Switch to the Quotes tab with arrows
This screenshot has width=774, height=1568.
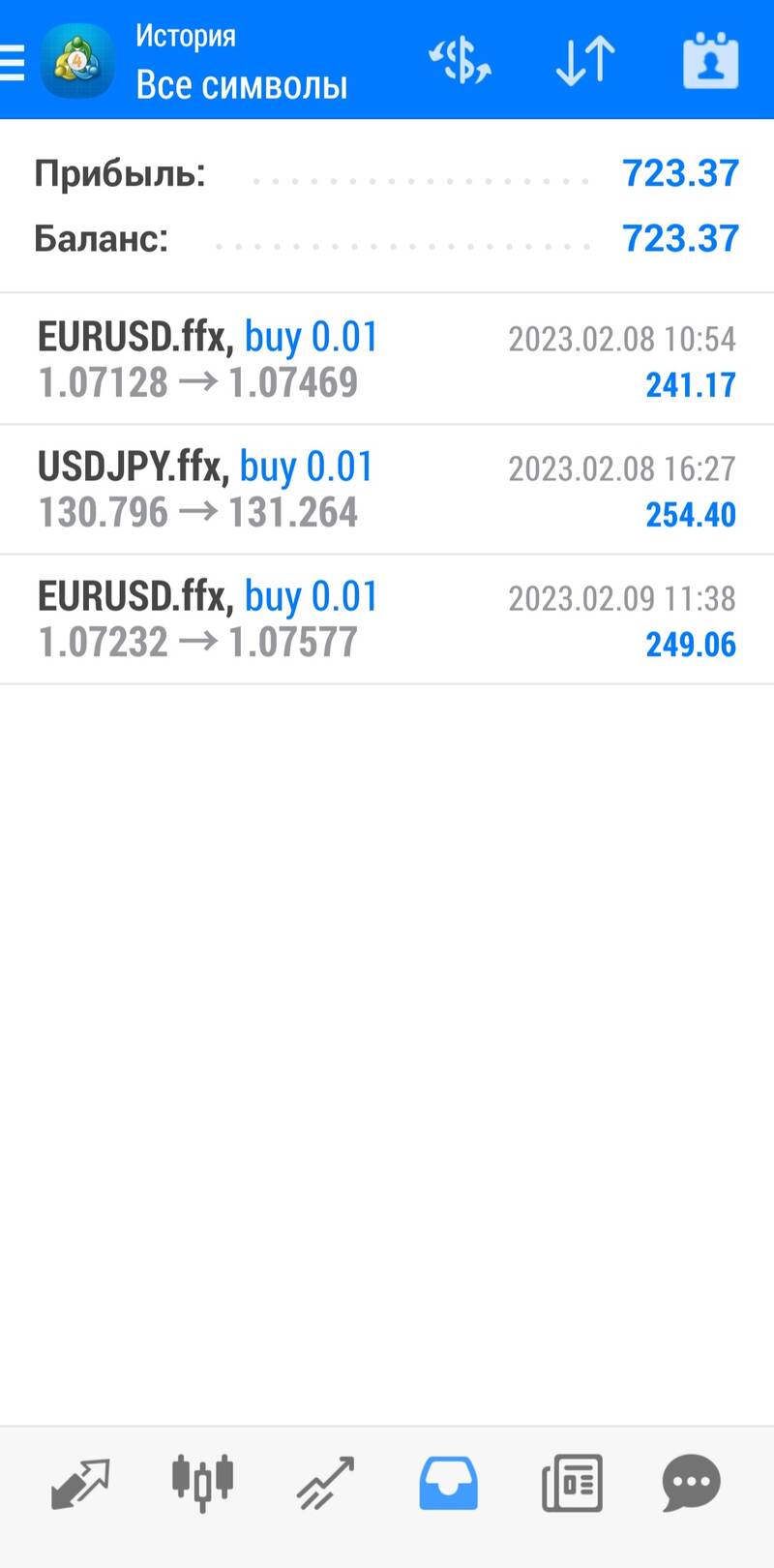[x=80, y=1483]
